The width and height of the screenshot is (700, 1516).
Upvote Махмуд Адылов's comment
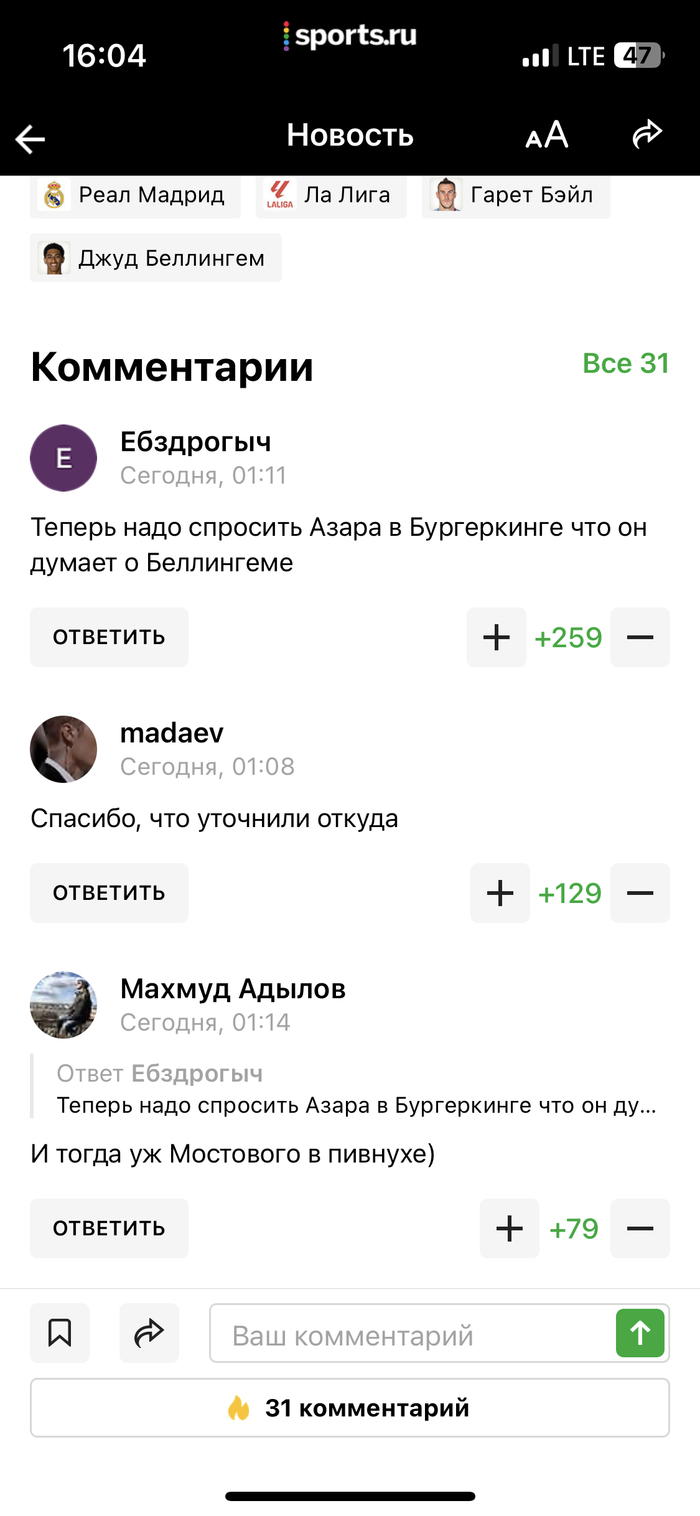pyautogui.click(x=510, y=1228)
